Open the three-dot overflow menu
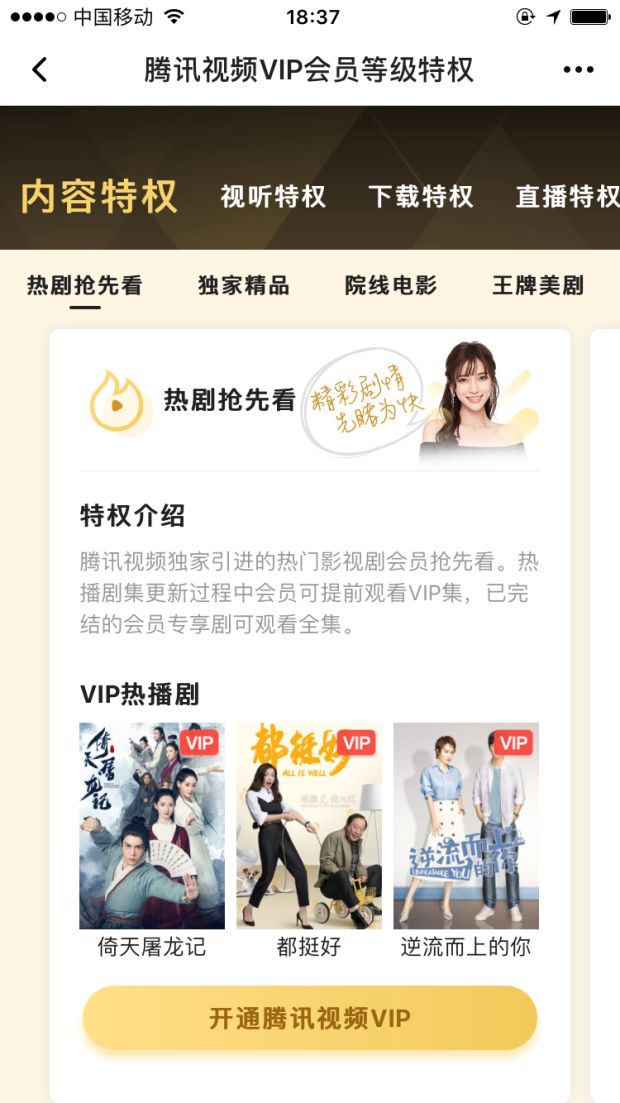The height and width of the screenshot is (1103, 620). point(578,70)
